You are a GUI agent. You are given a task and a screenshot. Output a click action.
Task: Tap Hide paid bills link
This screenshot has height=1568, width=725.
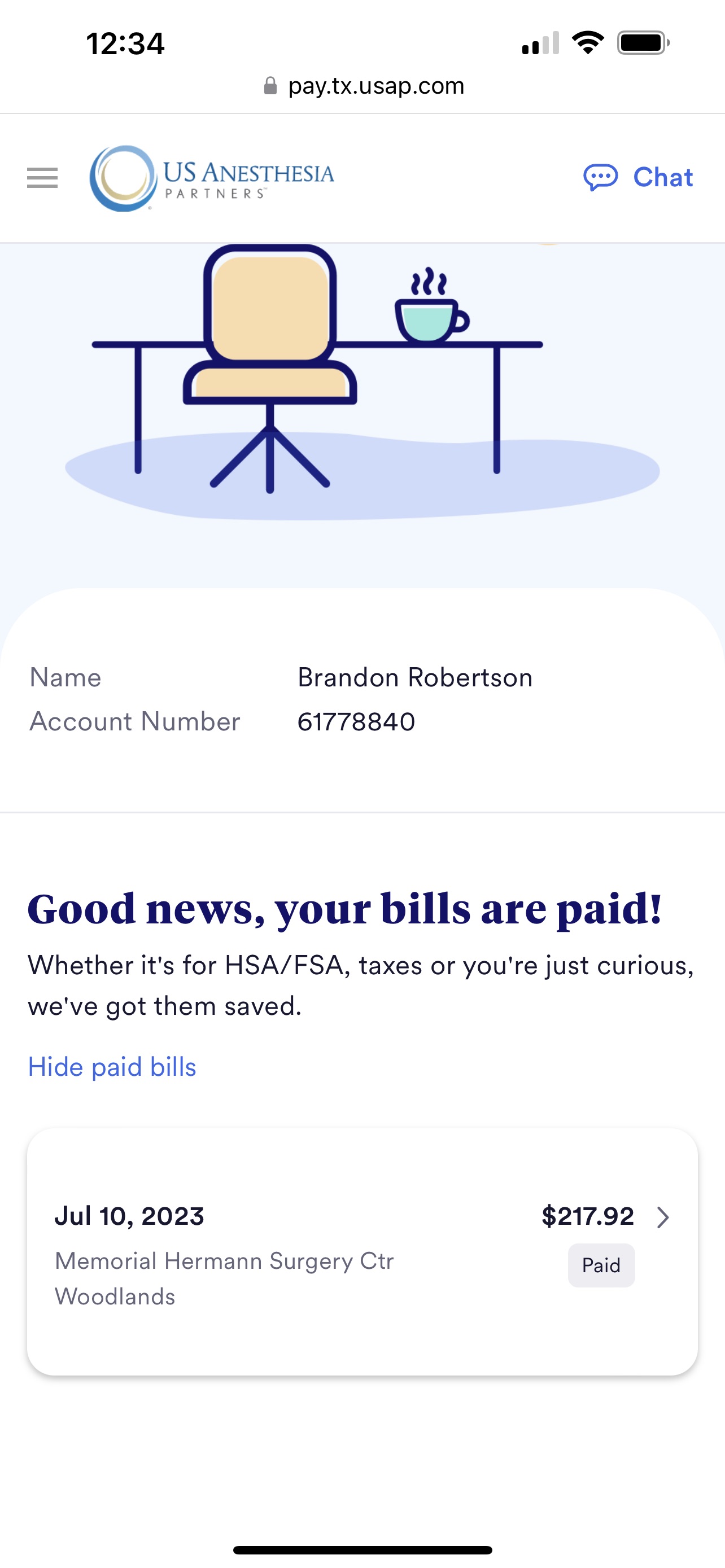(x=112, y=1067)
